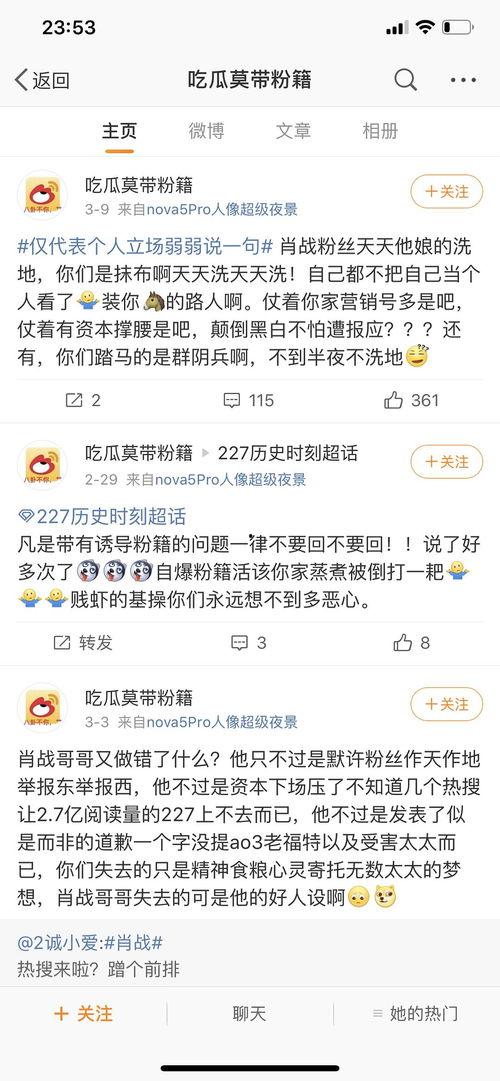Open 聊天 in the bottom bar

pos(249,1013)
